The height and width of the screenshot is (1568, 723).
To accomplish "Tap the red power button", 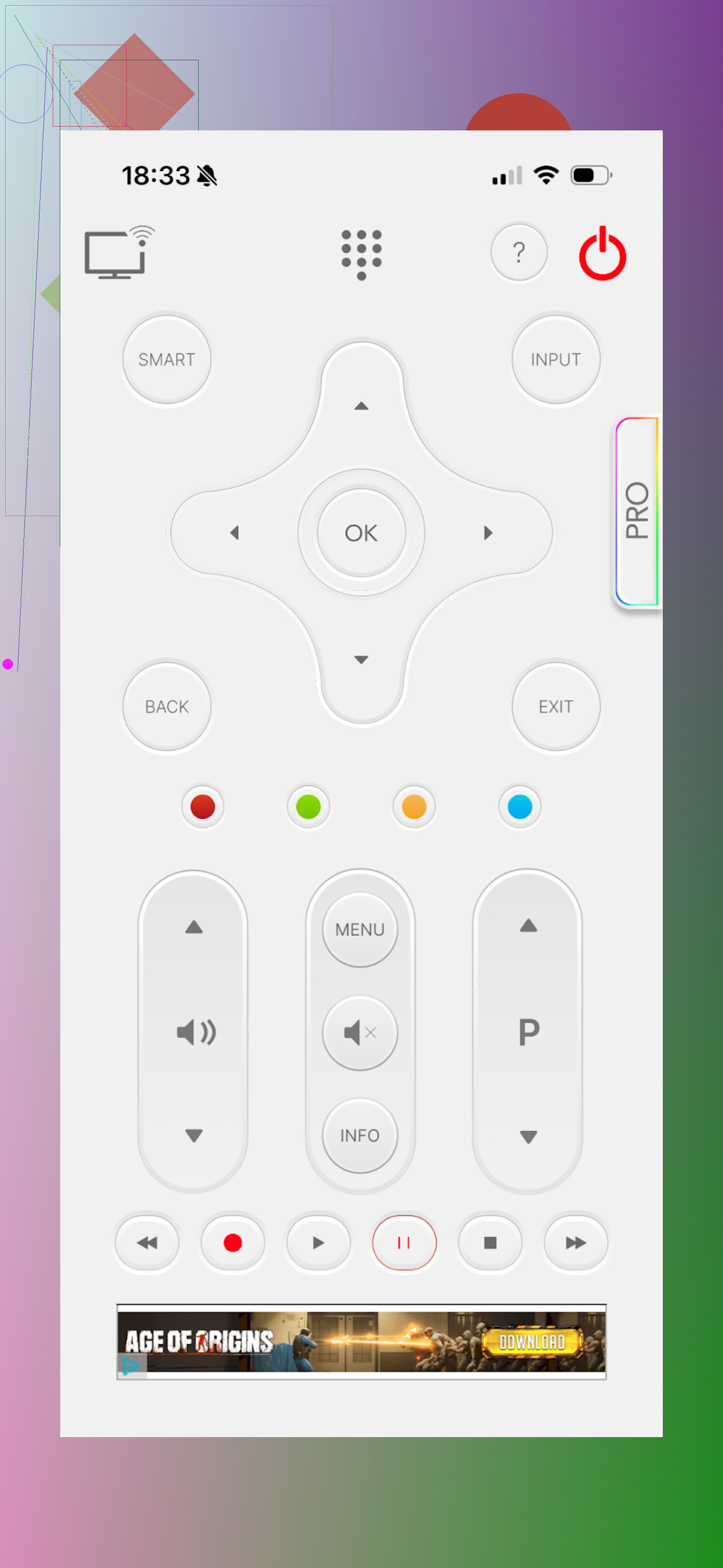I will coord(601,254).
